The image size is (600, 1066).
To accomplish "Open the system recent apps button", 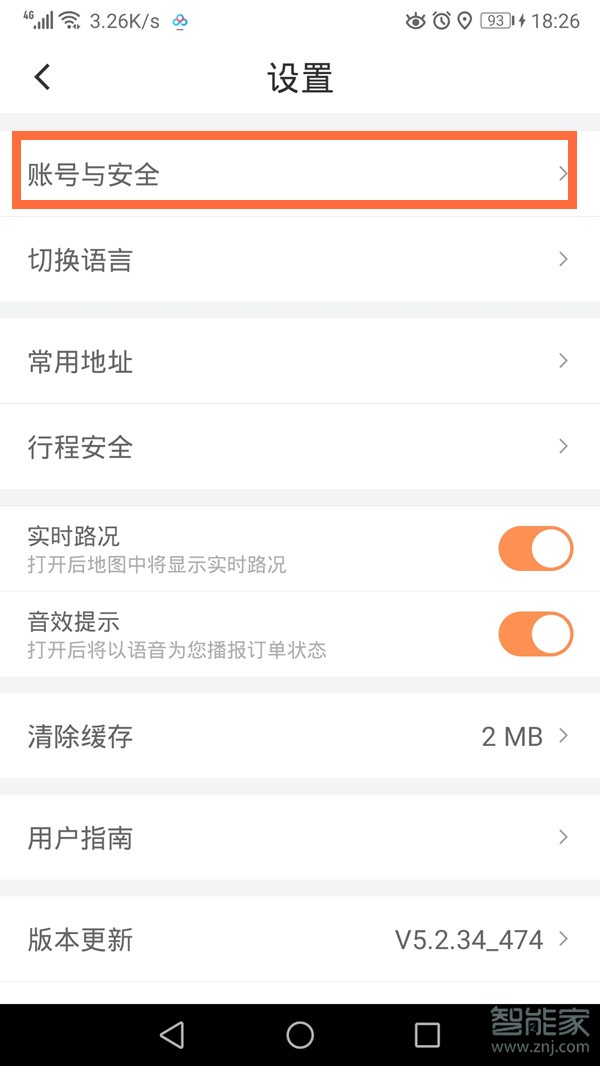I will coord(427,1035).
